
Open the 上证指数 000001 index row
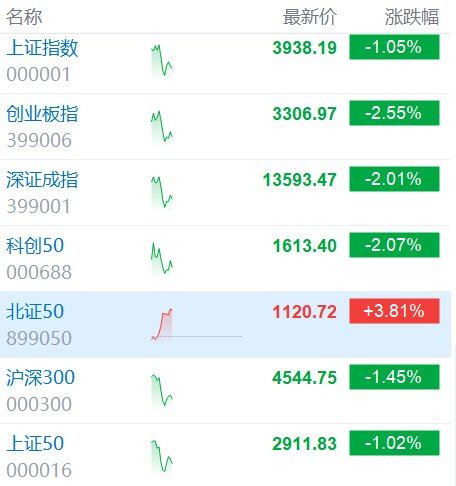(225, 63)
